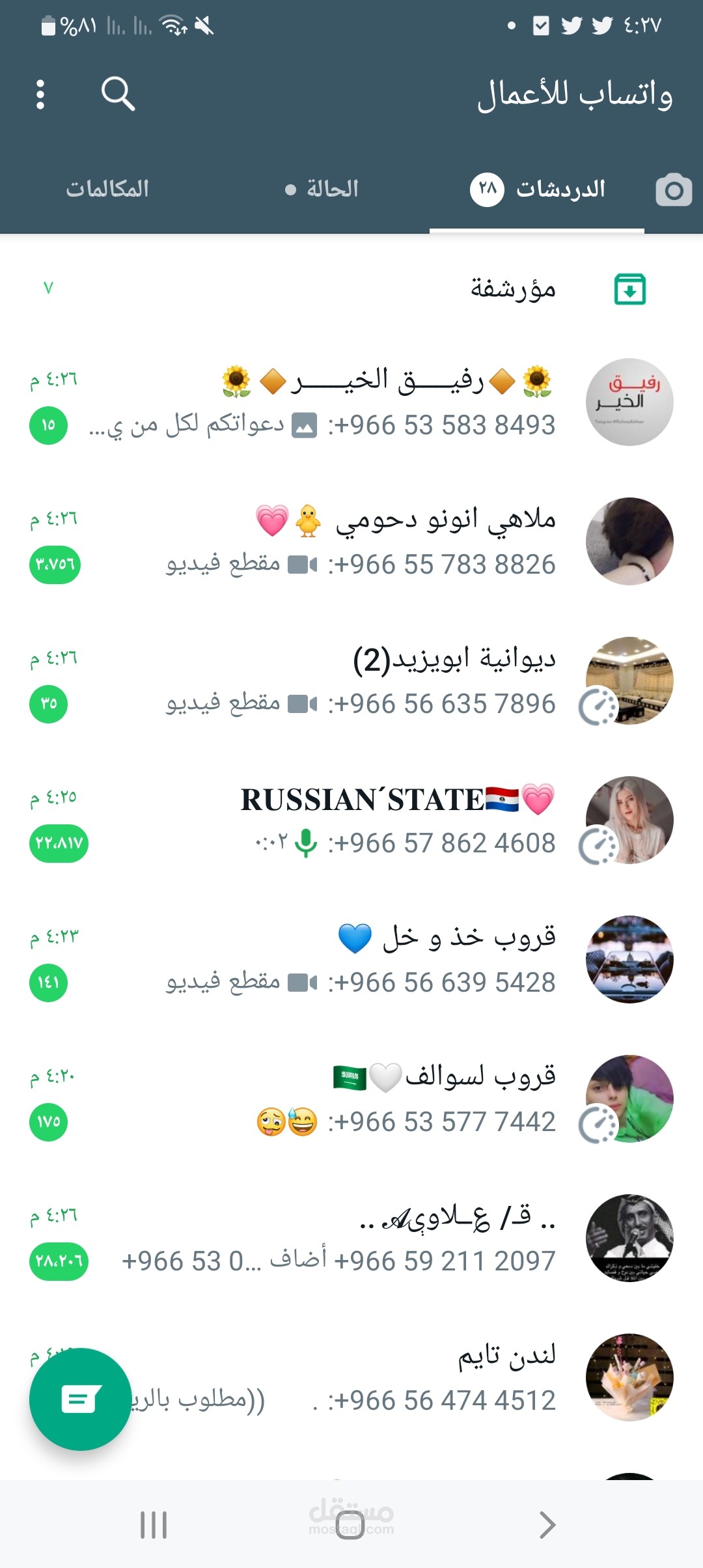
Task: View the RUSSIAN´STATE profile picture
Action: pos(629,820)
